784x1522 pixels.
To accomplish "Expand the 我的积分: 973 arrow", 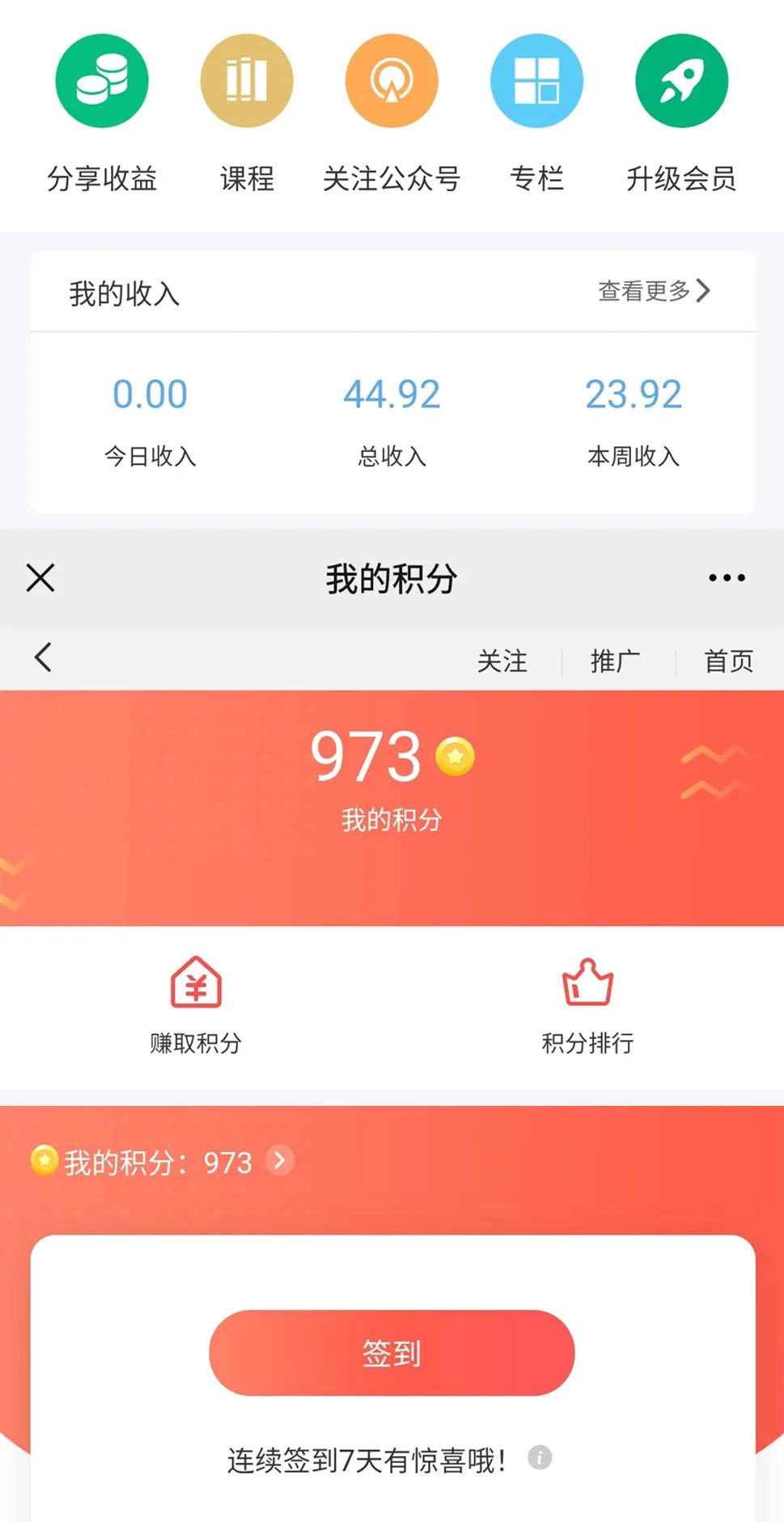I will click(280, 1161).
